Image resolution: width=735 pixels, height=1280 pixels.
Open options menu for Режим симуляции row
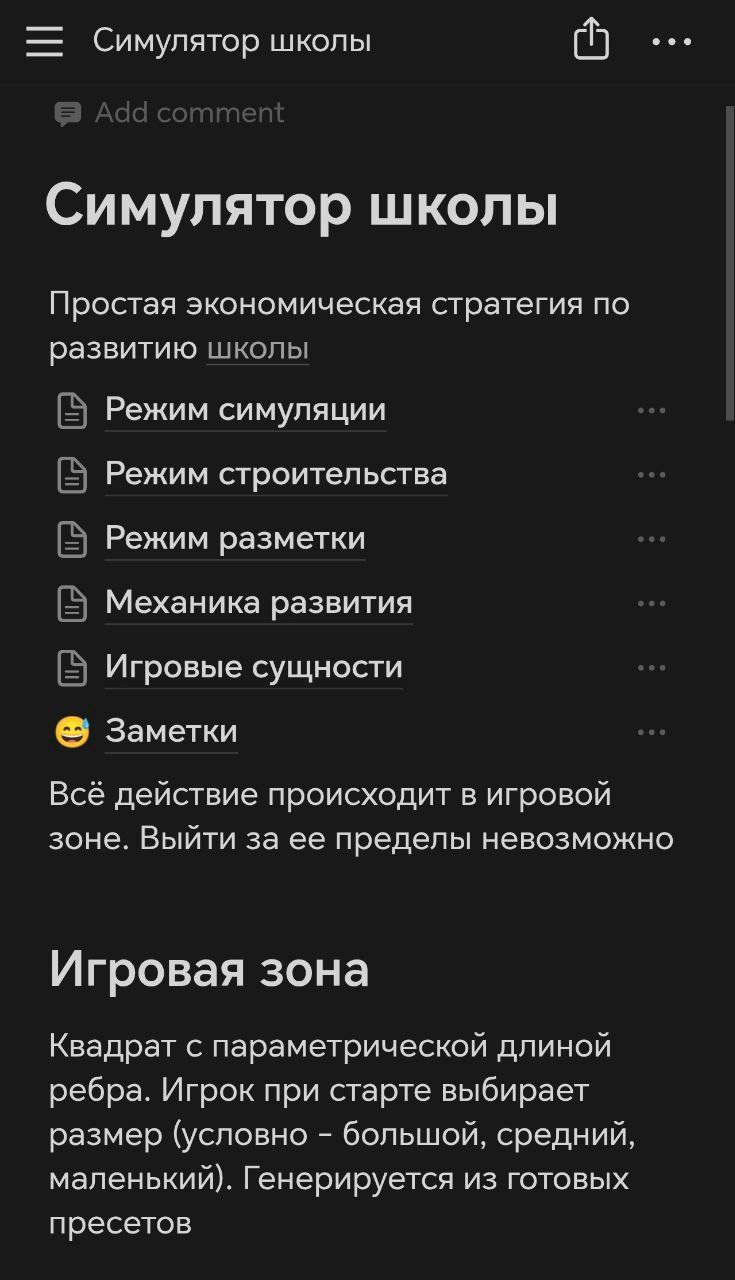point(651,409)
